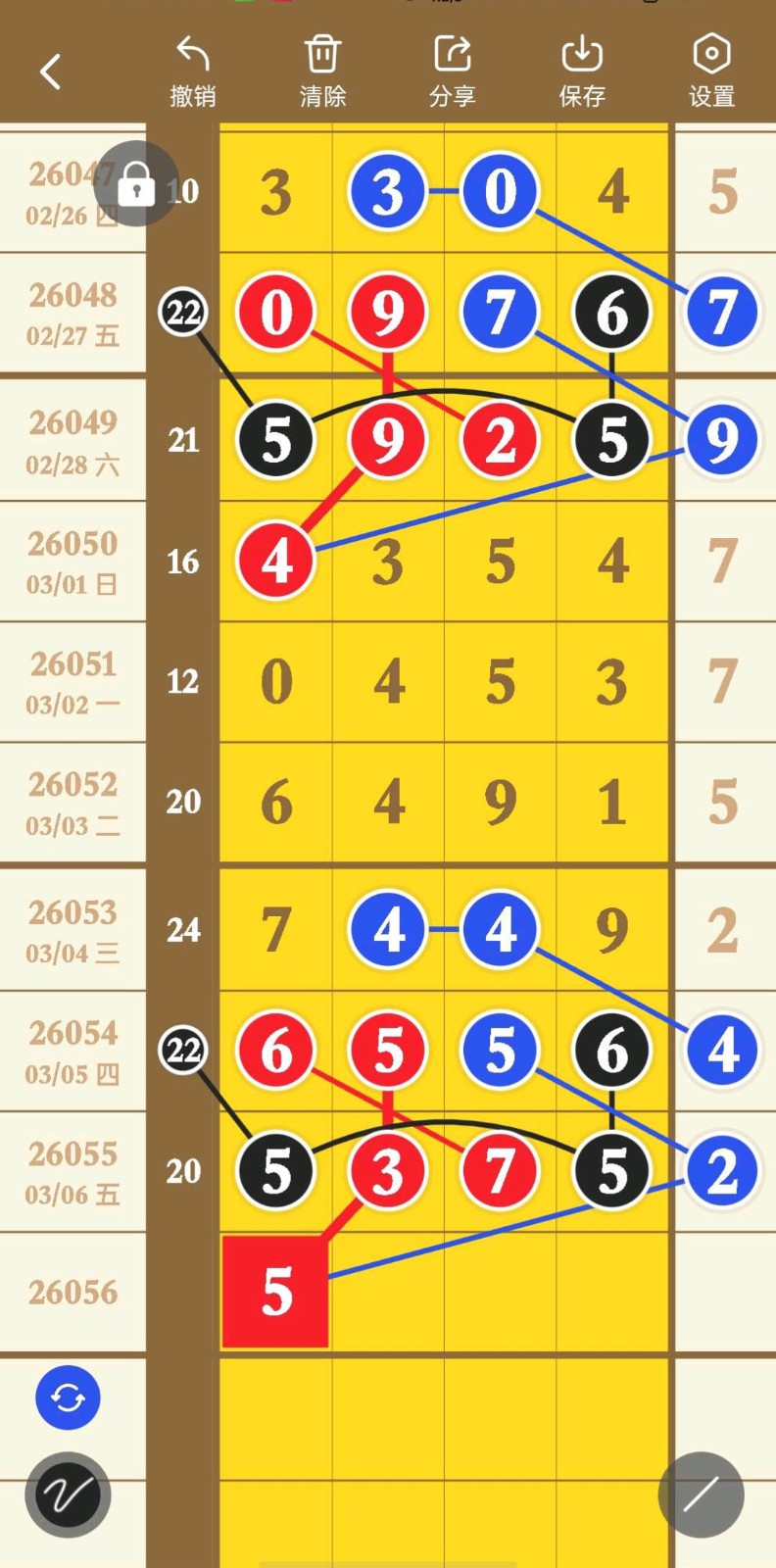Save the chart with 保存
This screenshot has width=776, height=1568.
[x=582, y=71]
